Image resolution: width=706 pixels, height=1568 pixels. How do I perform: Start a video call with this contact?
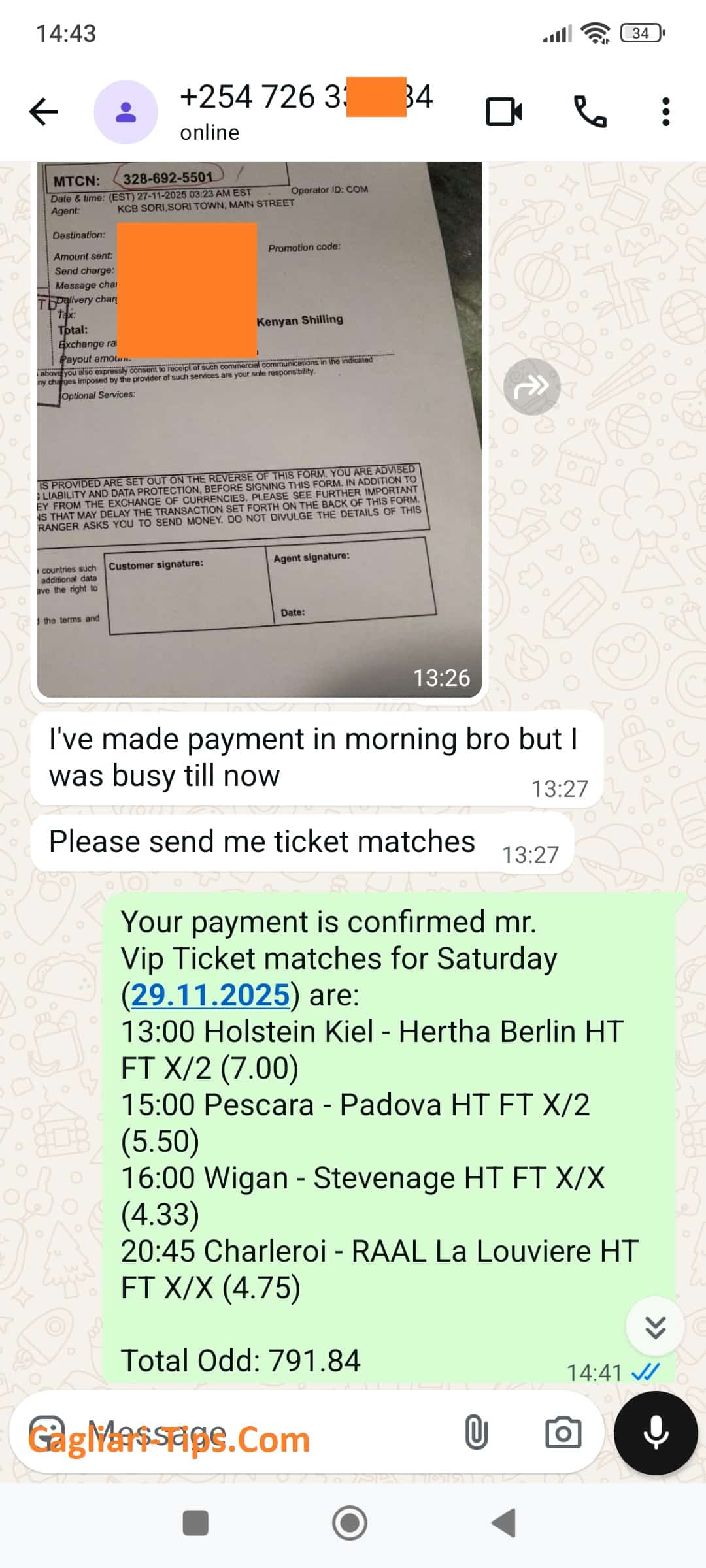click(x=503, y=112)
